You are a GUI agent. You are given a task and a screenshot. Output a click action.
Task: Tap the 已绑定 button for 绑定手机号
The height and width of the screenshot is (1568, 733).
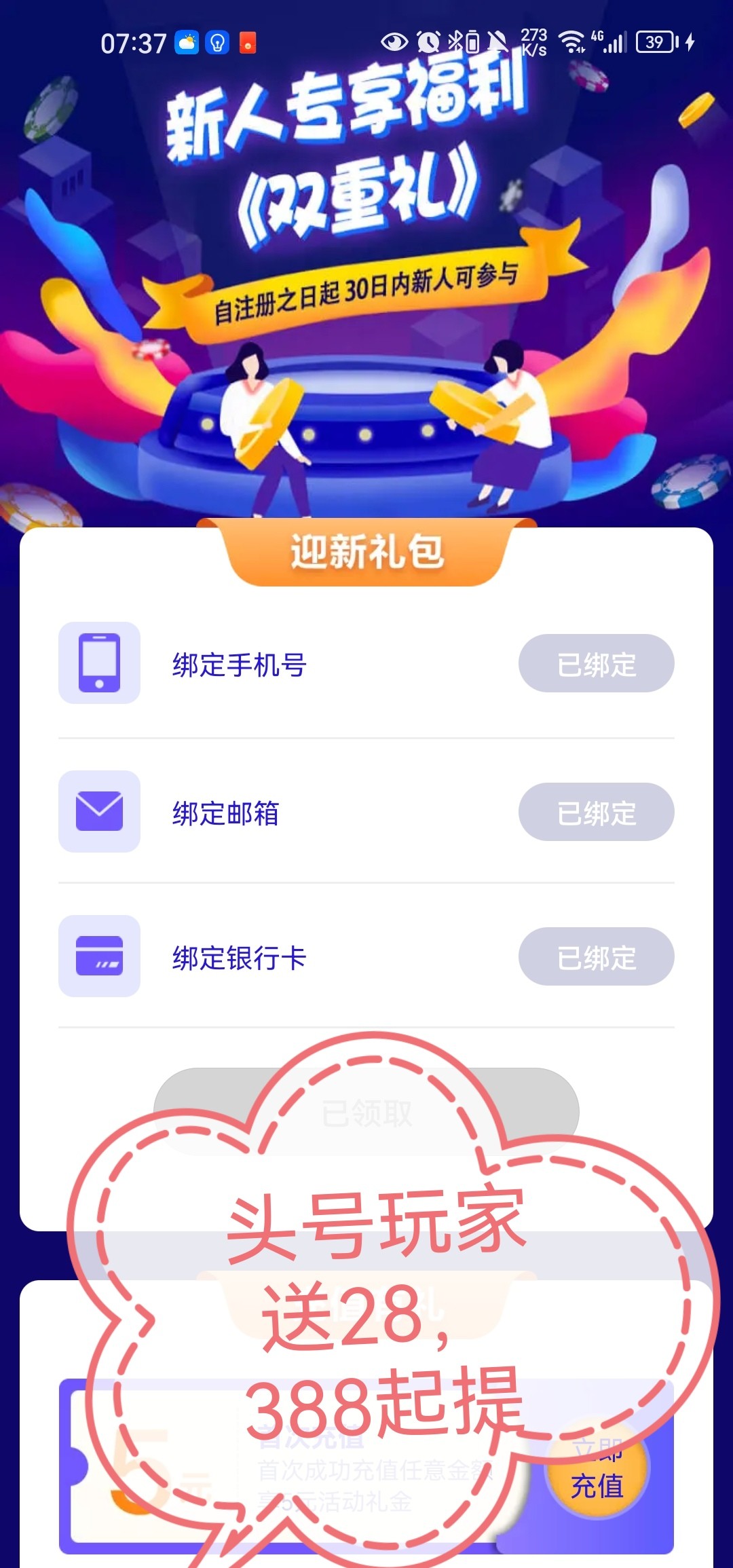coord(596,663)
